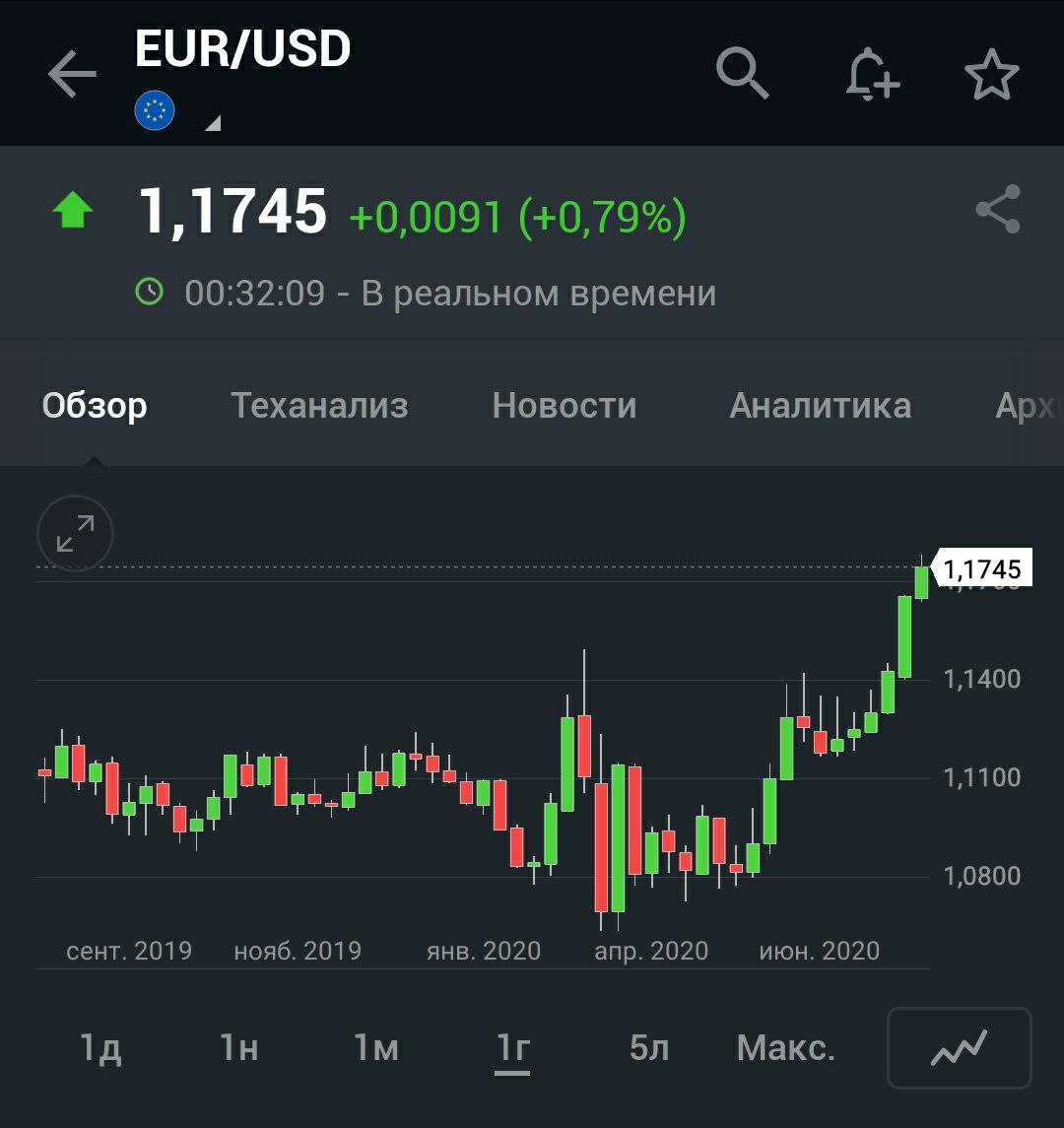Expand the chart to fullscreen
The image size is (1064, 1128).
pos(75,533)
